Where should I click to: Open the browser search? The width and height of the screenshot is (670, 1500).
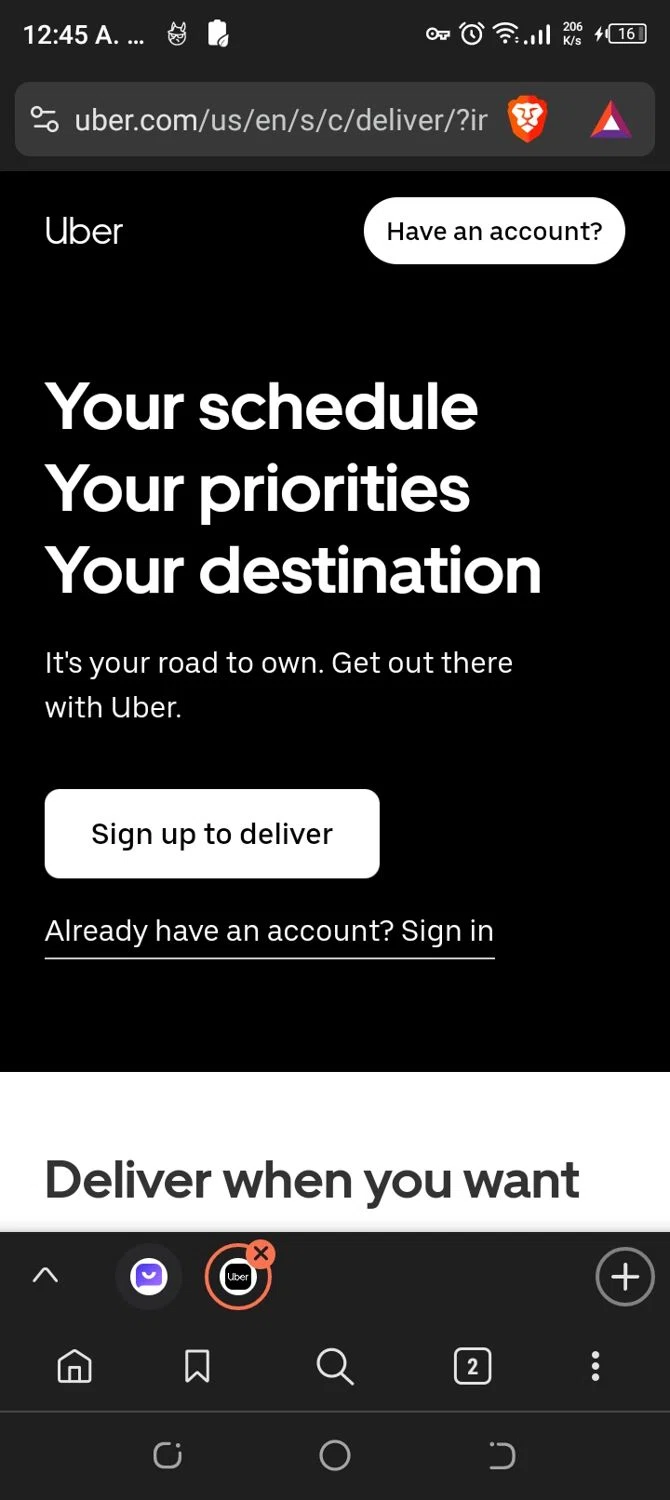tap(335, 1366)
